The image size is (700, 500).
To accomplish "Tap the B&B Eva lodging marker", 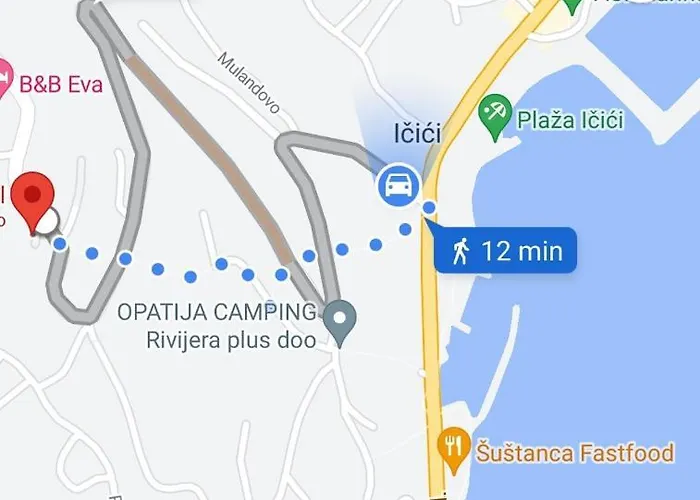I will [3, 80].
